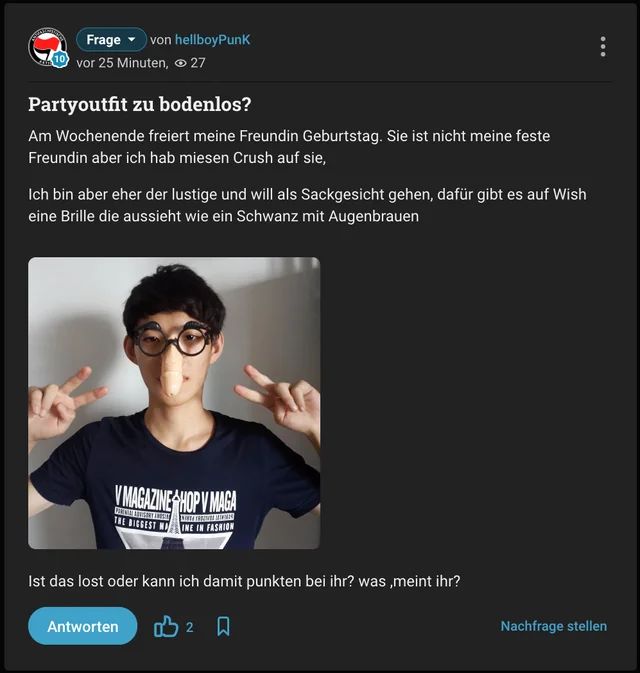This screenshot has width=640, height=673.
Task: View the attached photo in full size
Action: [174, 403]
